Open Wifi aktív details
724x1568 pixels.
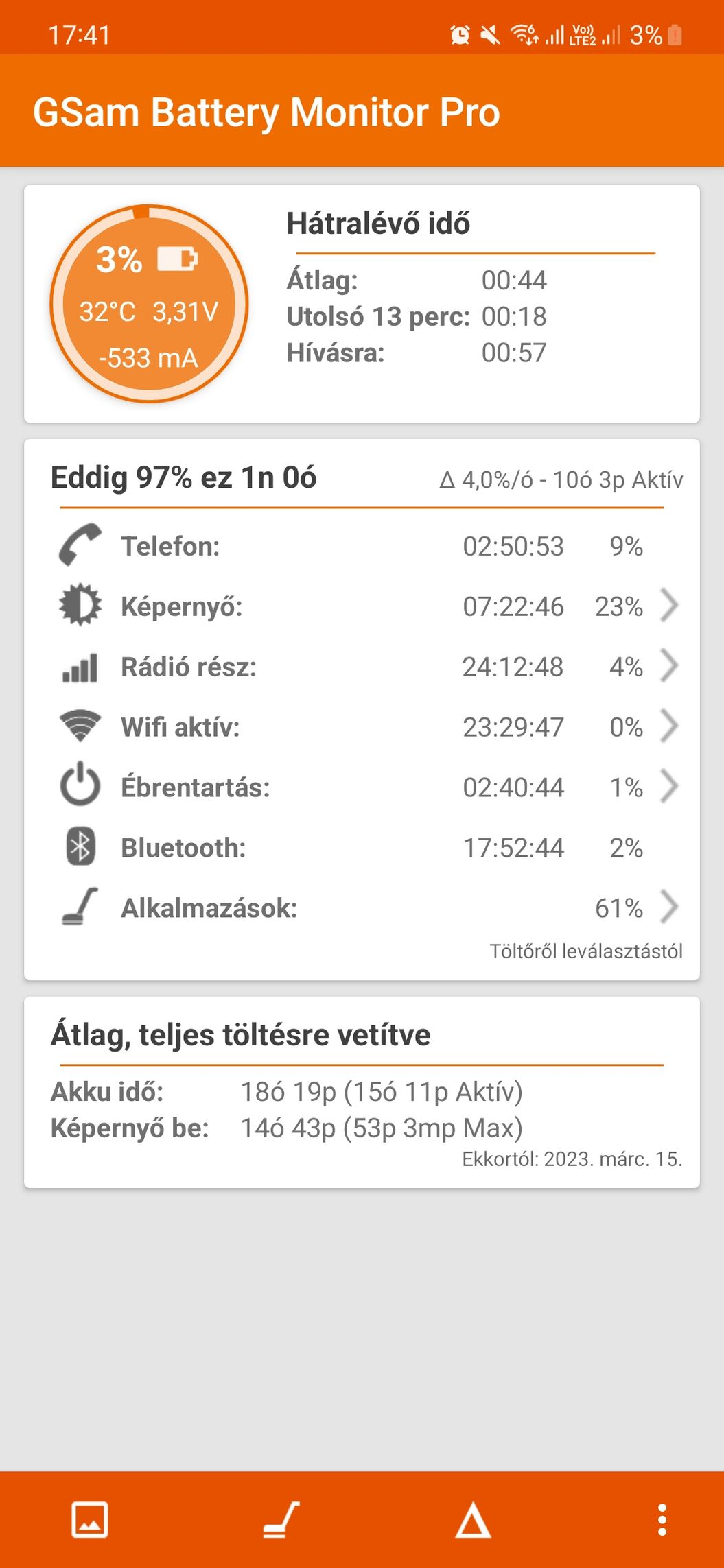(362, 727)
